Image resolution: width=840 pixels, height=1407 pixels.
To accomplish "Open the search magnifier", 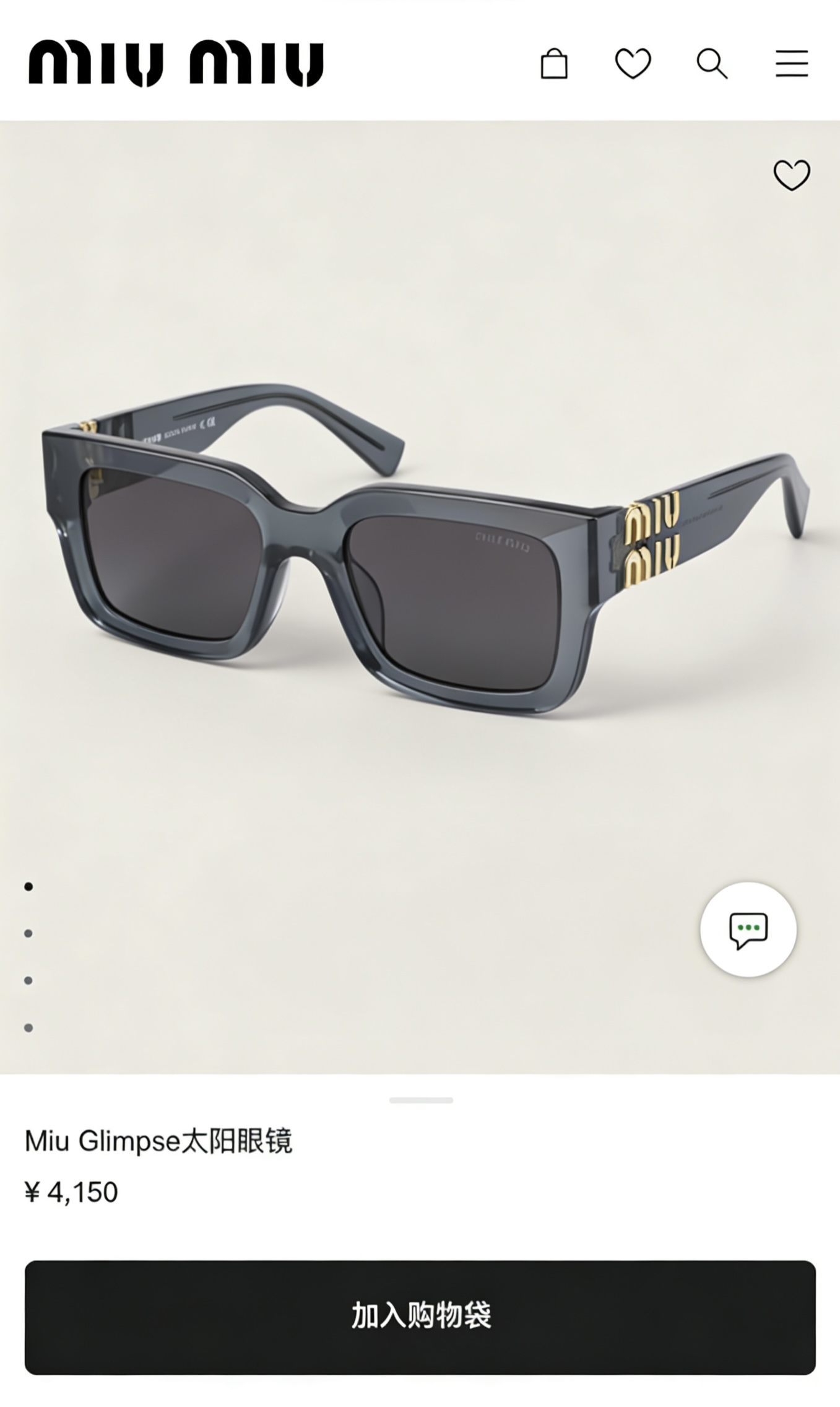I will (x=712, y=64).
